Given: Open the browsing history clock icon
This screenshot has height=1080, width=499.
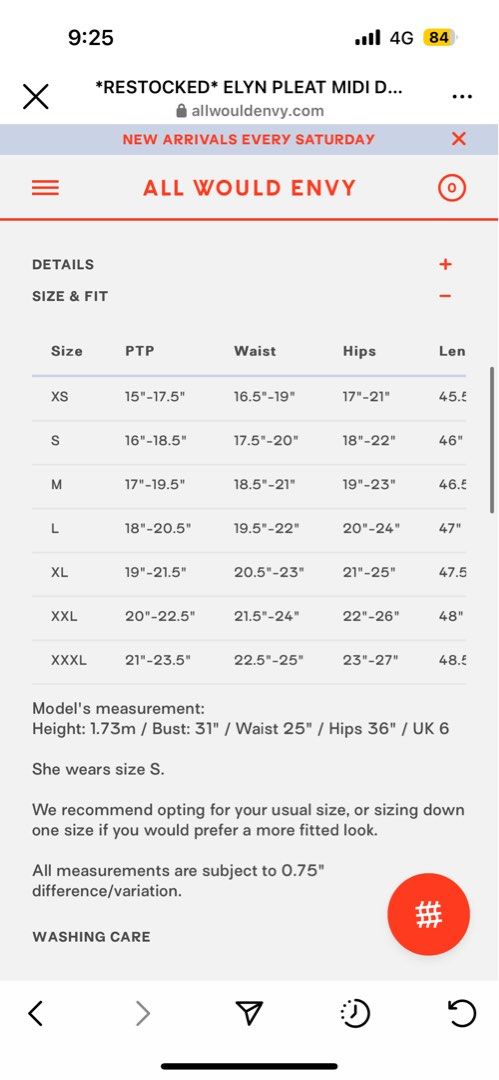Looking at the screenshot, I should coord(356,1013).
